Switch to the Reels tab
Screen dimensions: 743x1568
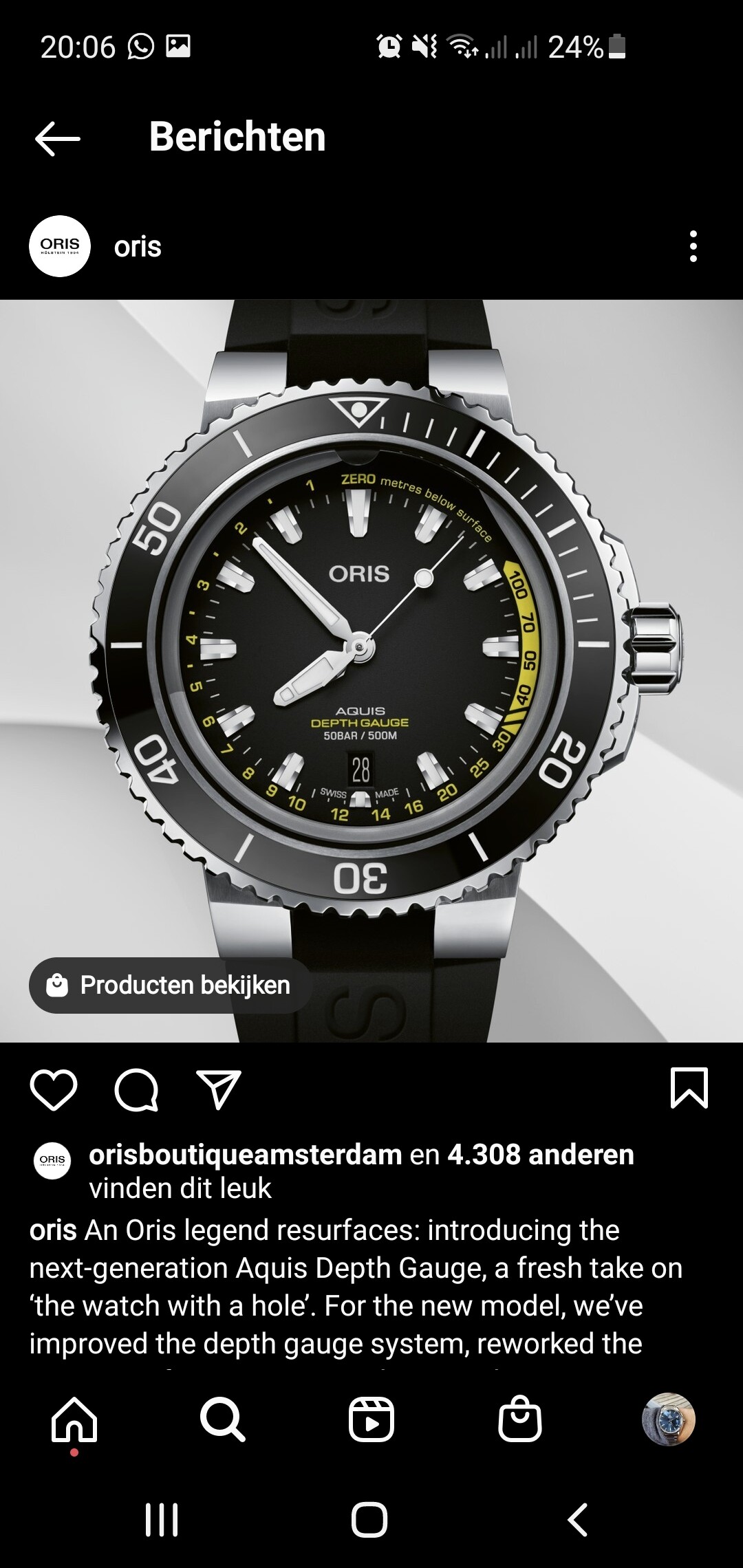pyautogui.click(x=371, y=1419)
